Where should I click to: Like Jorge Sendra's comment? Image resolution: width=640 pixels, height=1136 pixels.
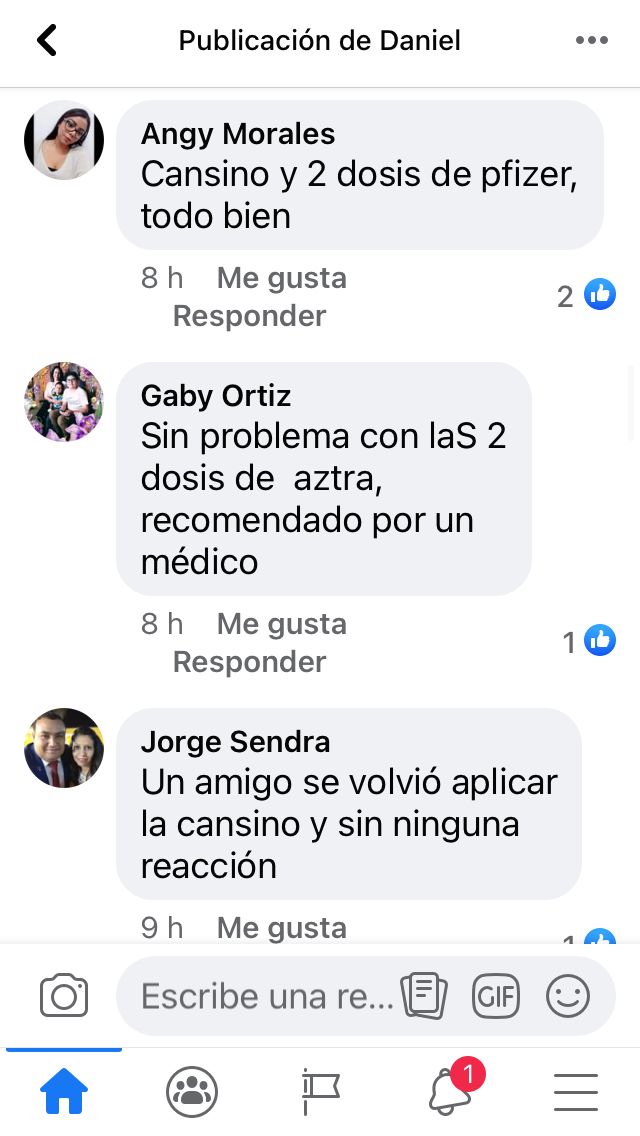pos(281,928)
